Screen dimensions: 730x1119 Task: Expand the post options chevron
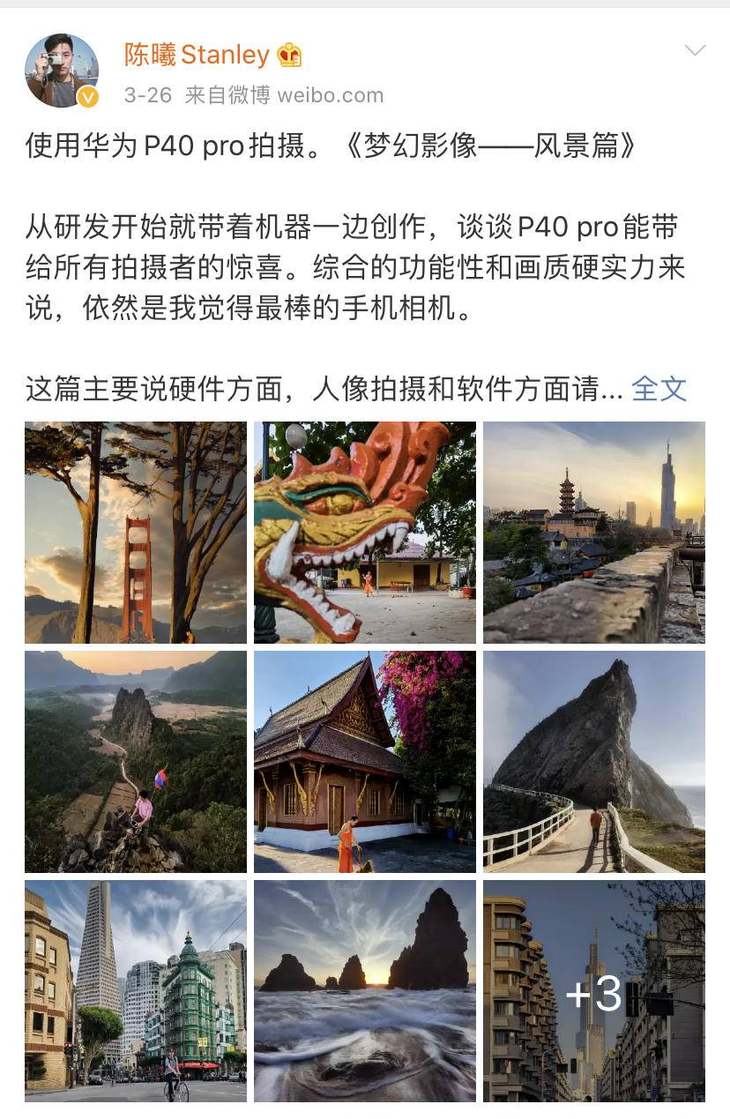tap(694, 51)
